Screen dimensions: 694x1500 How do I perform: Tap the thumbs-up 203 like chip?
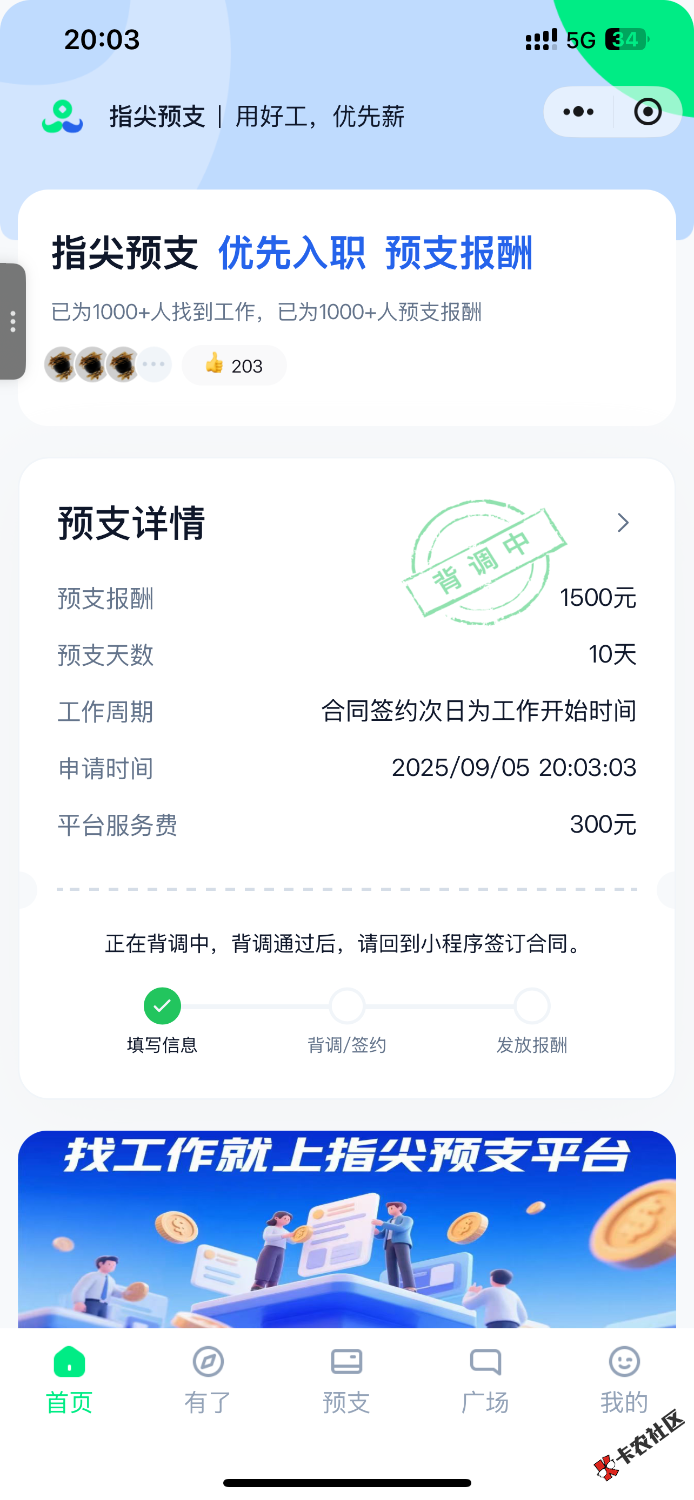[234, 366]
